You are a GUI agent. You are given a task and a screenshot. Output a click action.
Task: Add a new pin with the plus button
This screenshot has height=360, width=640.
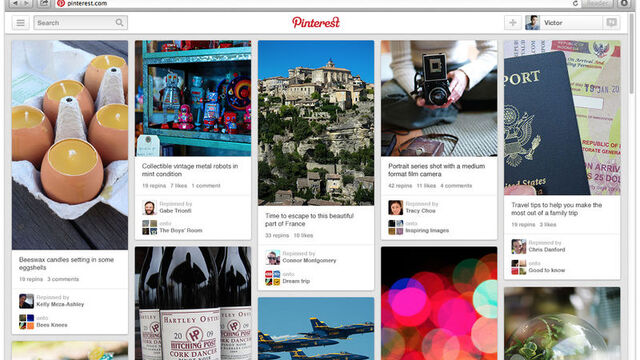(513, 23)
